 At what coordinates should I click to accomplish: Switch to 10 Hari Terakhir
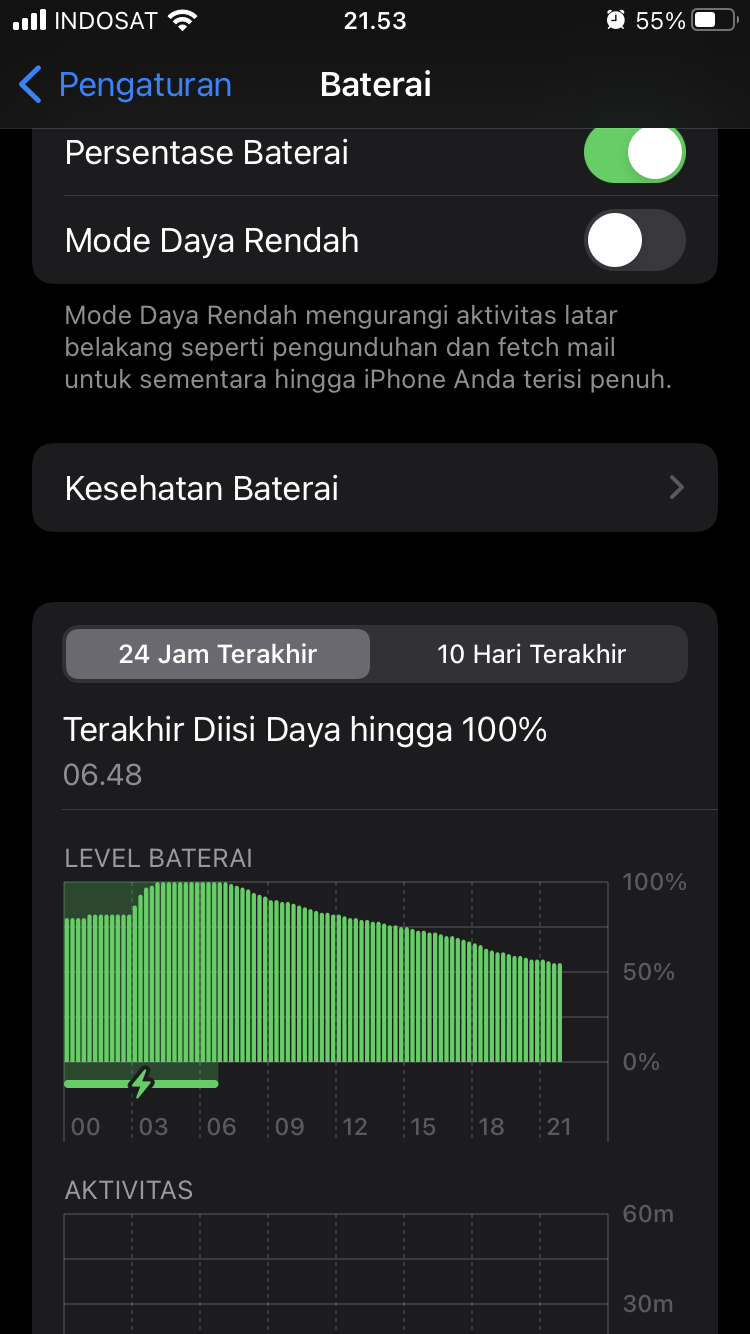pyautogui.click(x=531, y=655)
